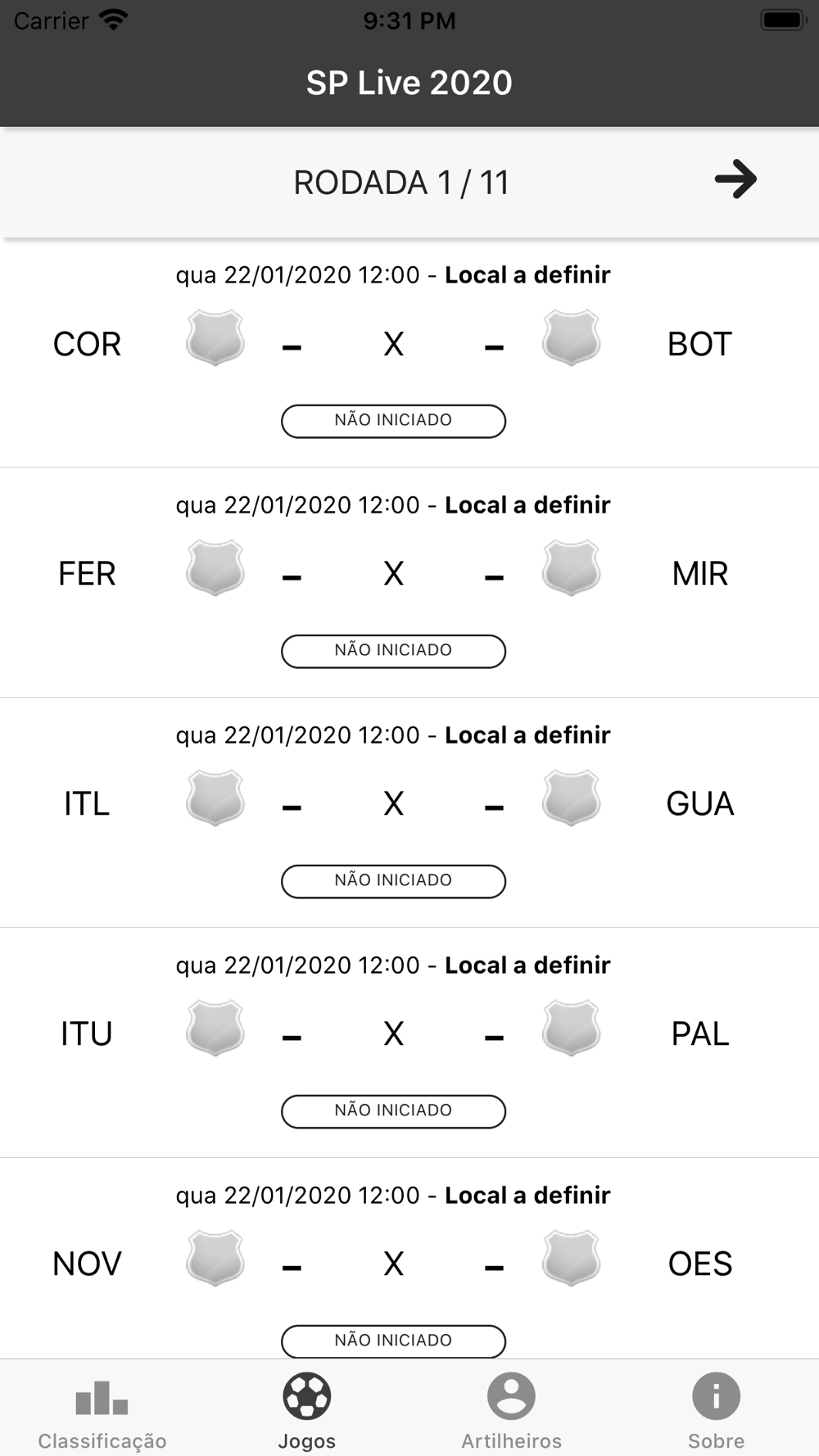
Task: Select the Jogos tab
Action: tap(307, 1410)
